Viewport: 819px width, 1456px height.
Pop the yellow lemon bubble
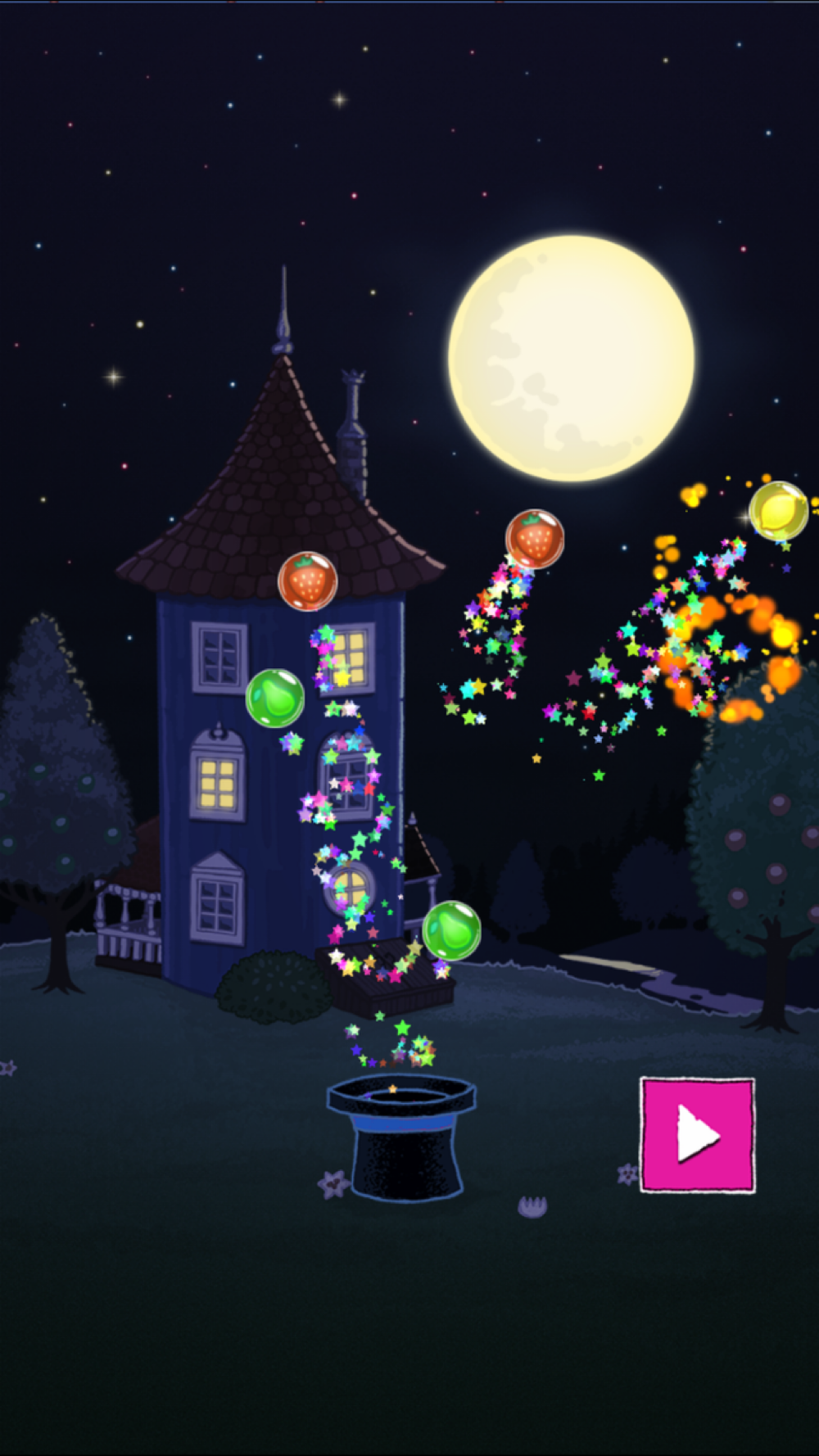click(779, 511)
